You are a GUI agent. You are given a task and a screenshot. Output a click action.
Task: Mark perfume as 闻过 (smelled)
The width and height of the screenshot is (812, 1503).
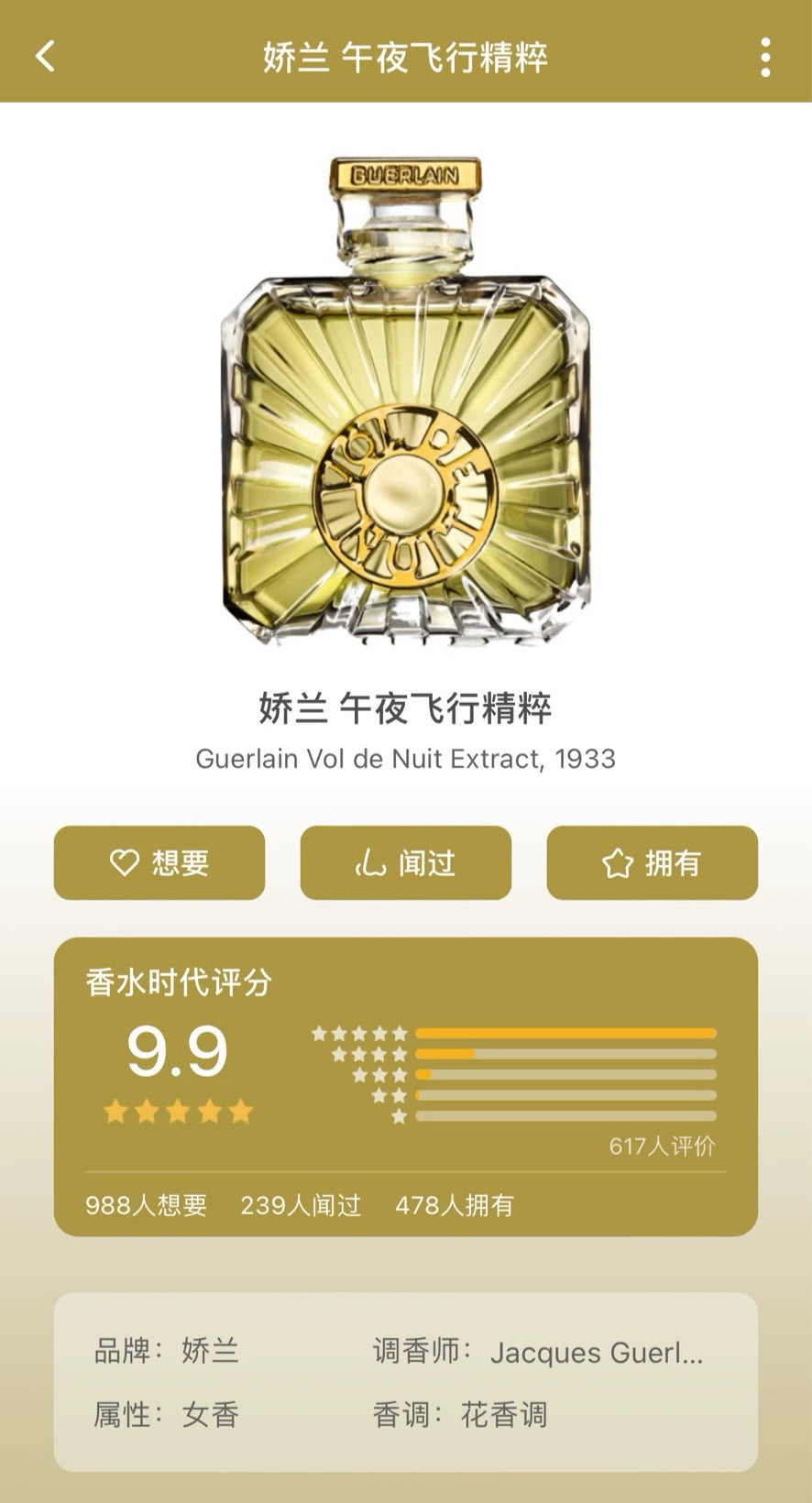click(x=406, y=863)
